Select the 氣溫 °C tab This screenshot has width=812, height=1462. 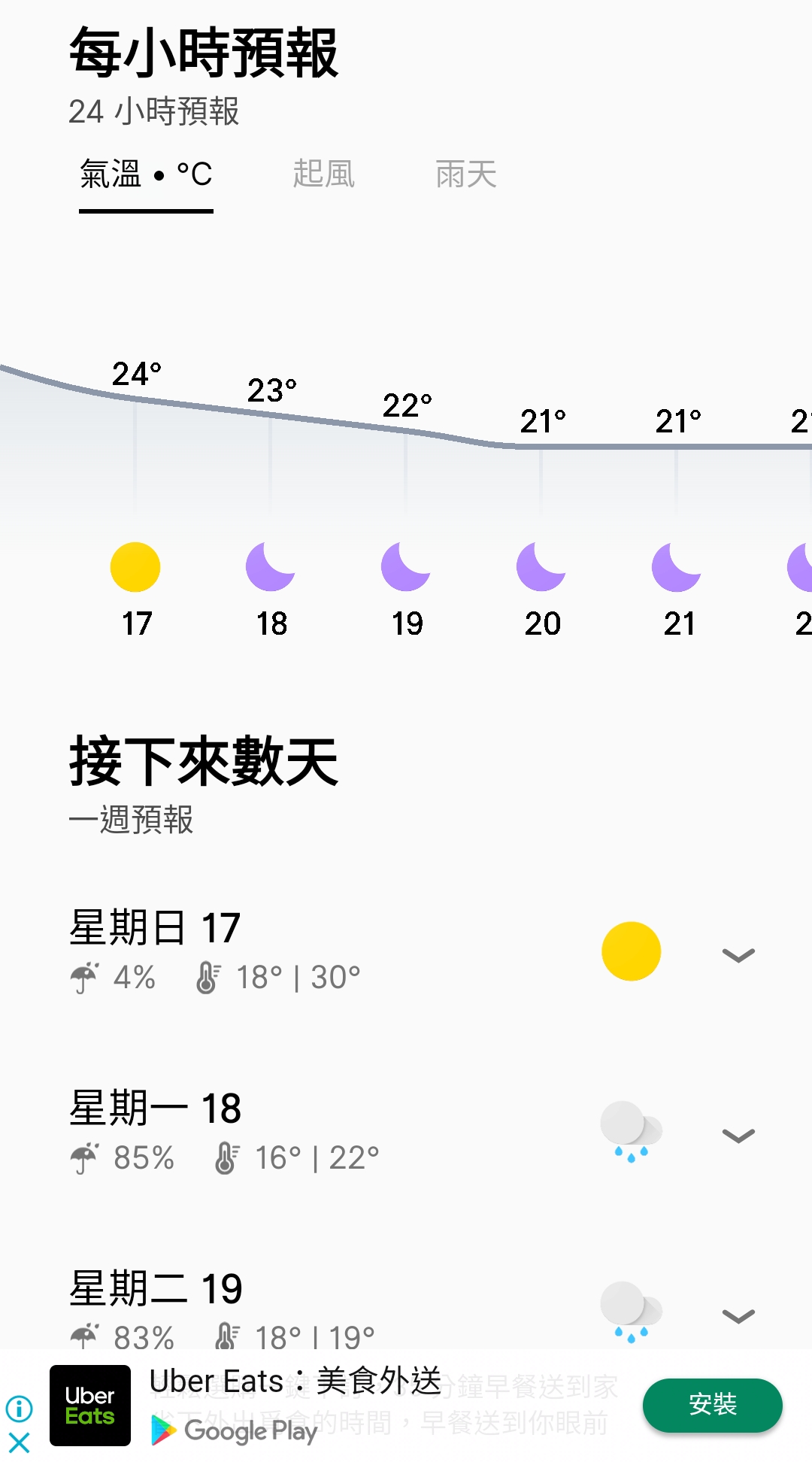click(x=146, y=174)
